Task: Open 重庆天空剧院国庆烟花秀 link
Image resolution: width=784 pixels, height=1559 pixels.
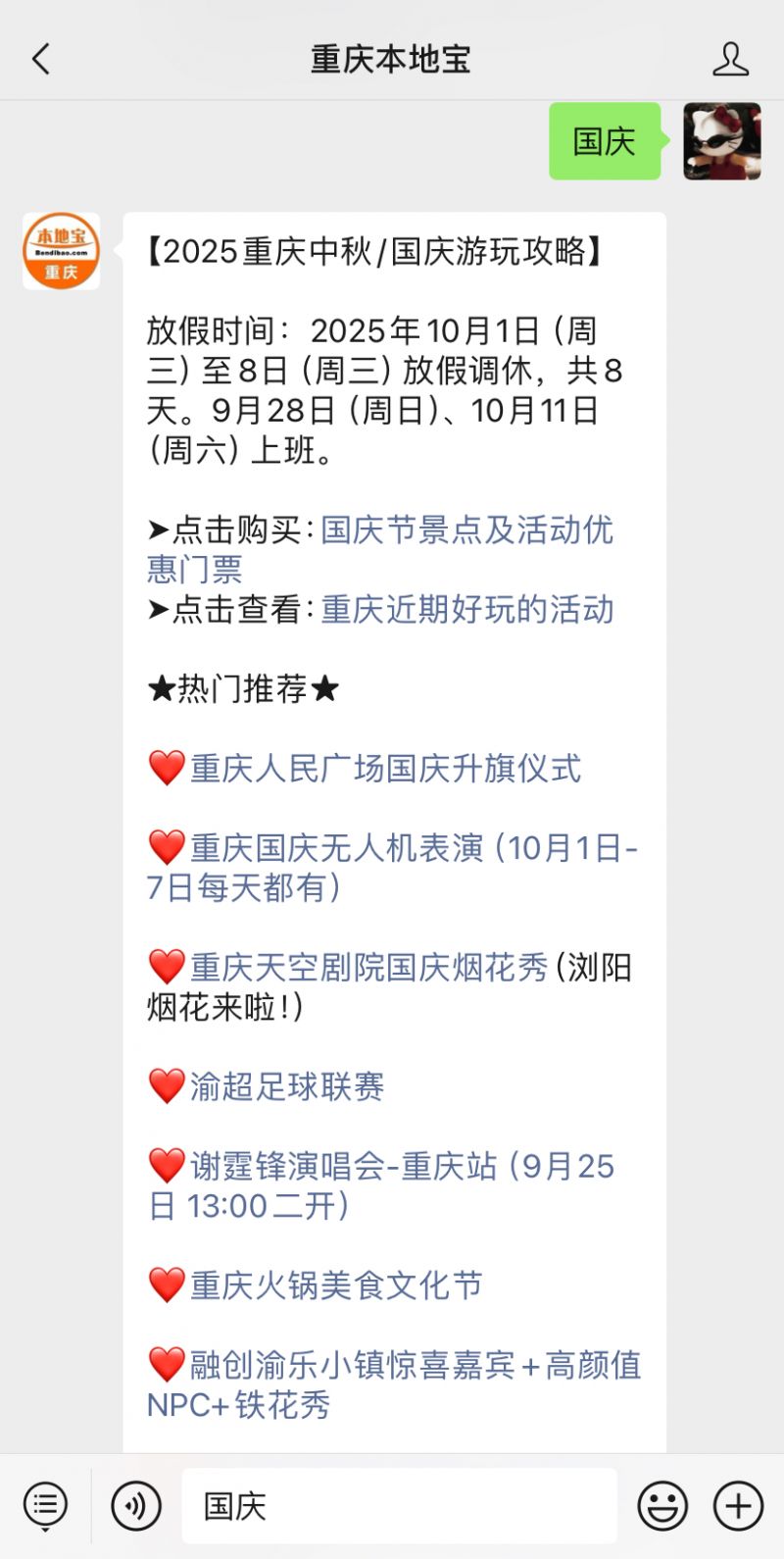Action: pos(368,968)
